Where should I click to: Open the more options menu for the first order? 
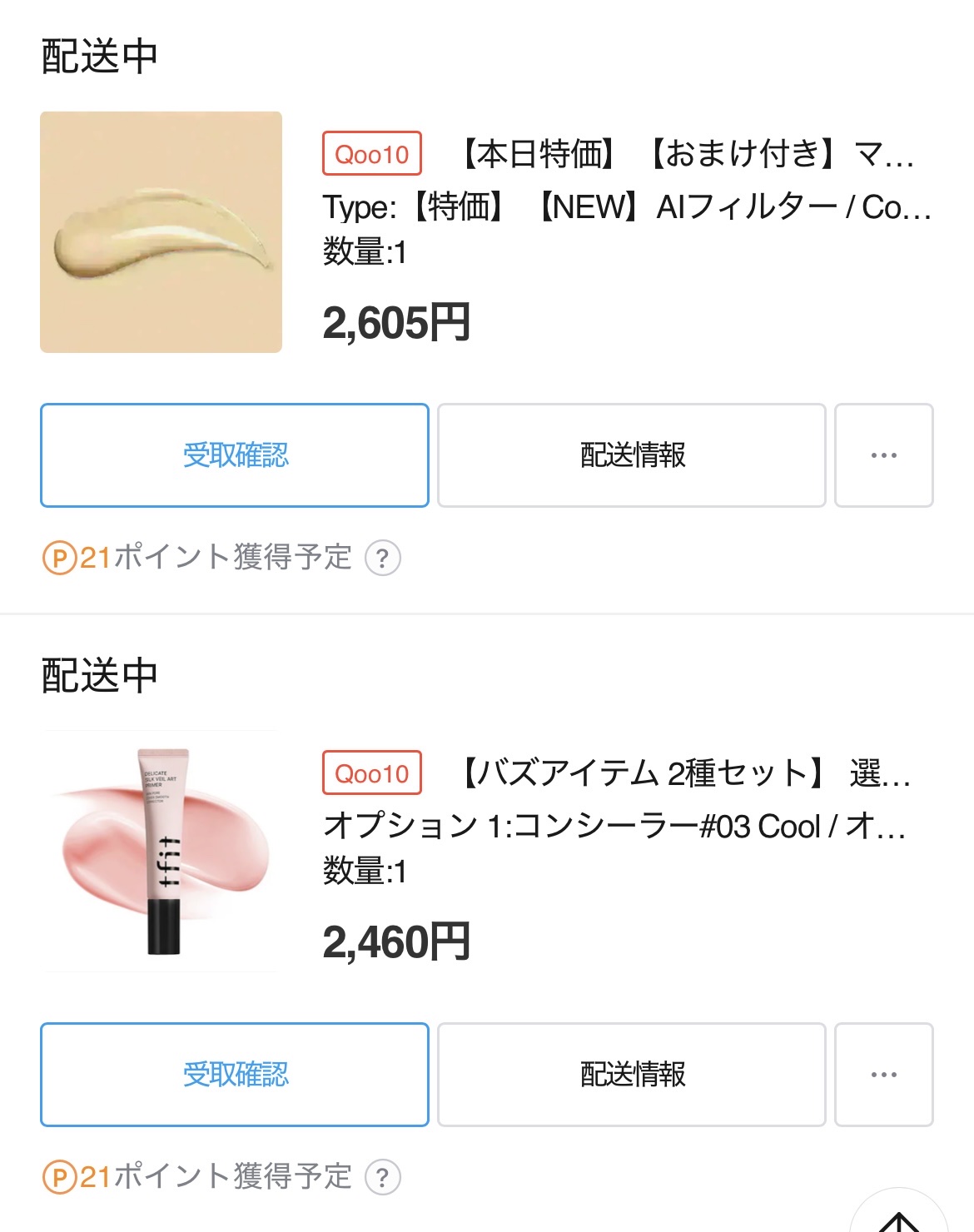(884, 455)
